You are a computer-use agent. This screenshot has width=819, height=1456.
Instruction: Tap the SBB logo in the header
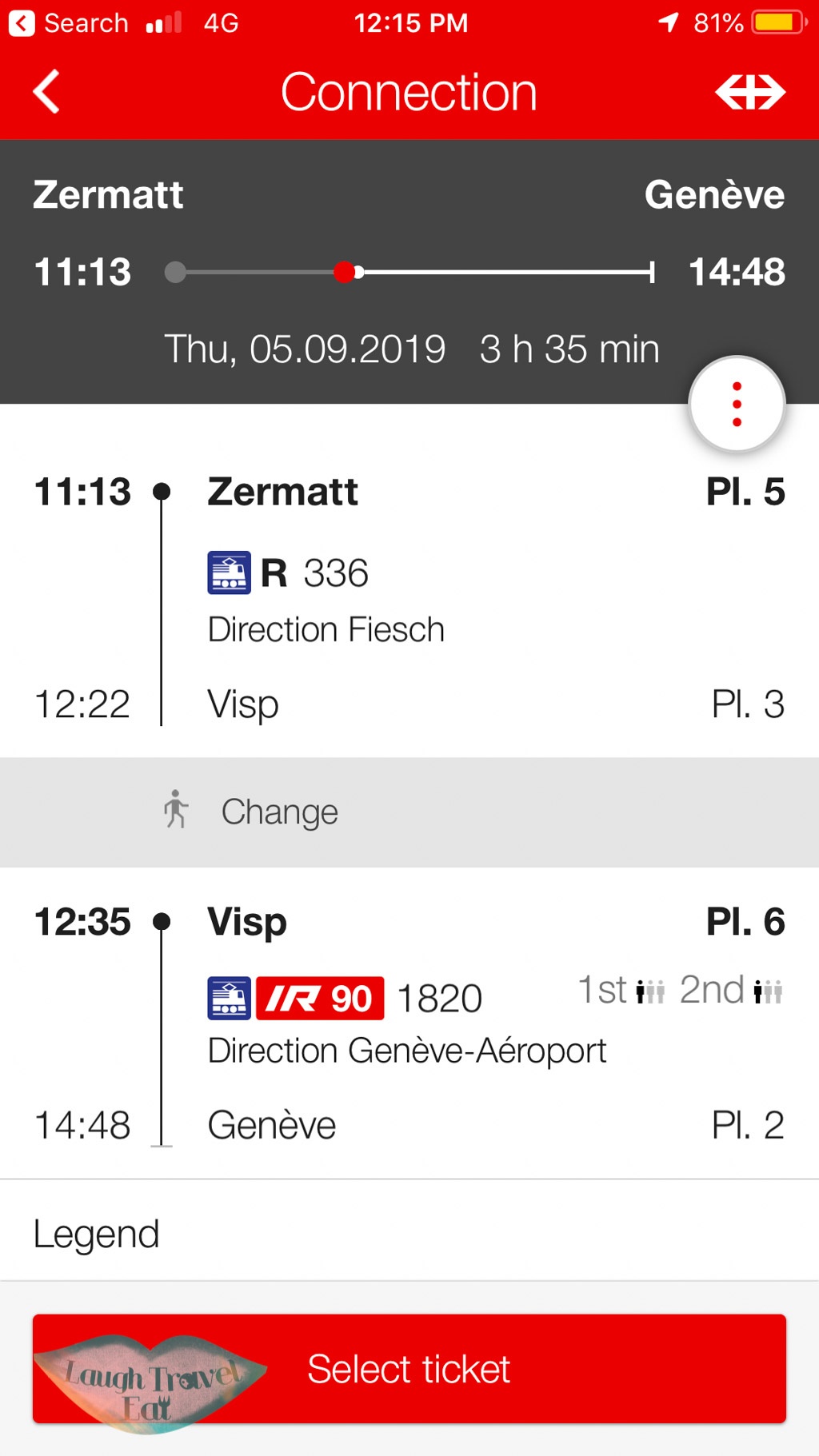click(x=753, y=90)
